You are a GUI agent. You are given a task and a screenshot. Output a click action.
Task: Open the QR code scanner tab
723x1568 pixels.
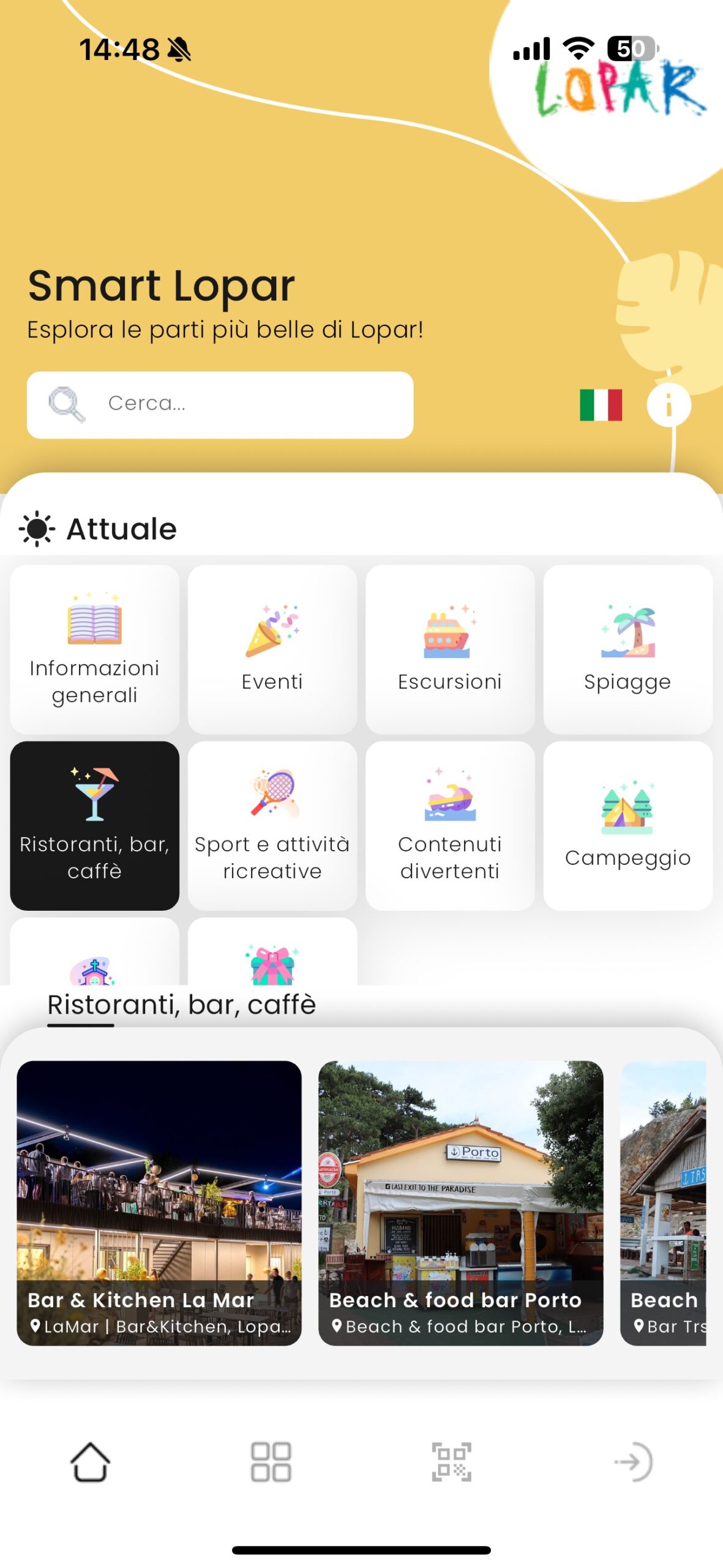tap(452, 1461)
